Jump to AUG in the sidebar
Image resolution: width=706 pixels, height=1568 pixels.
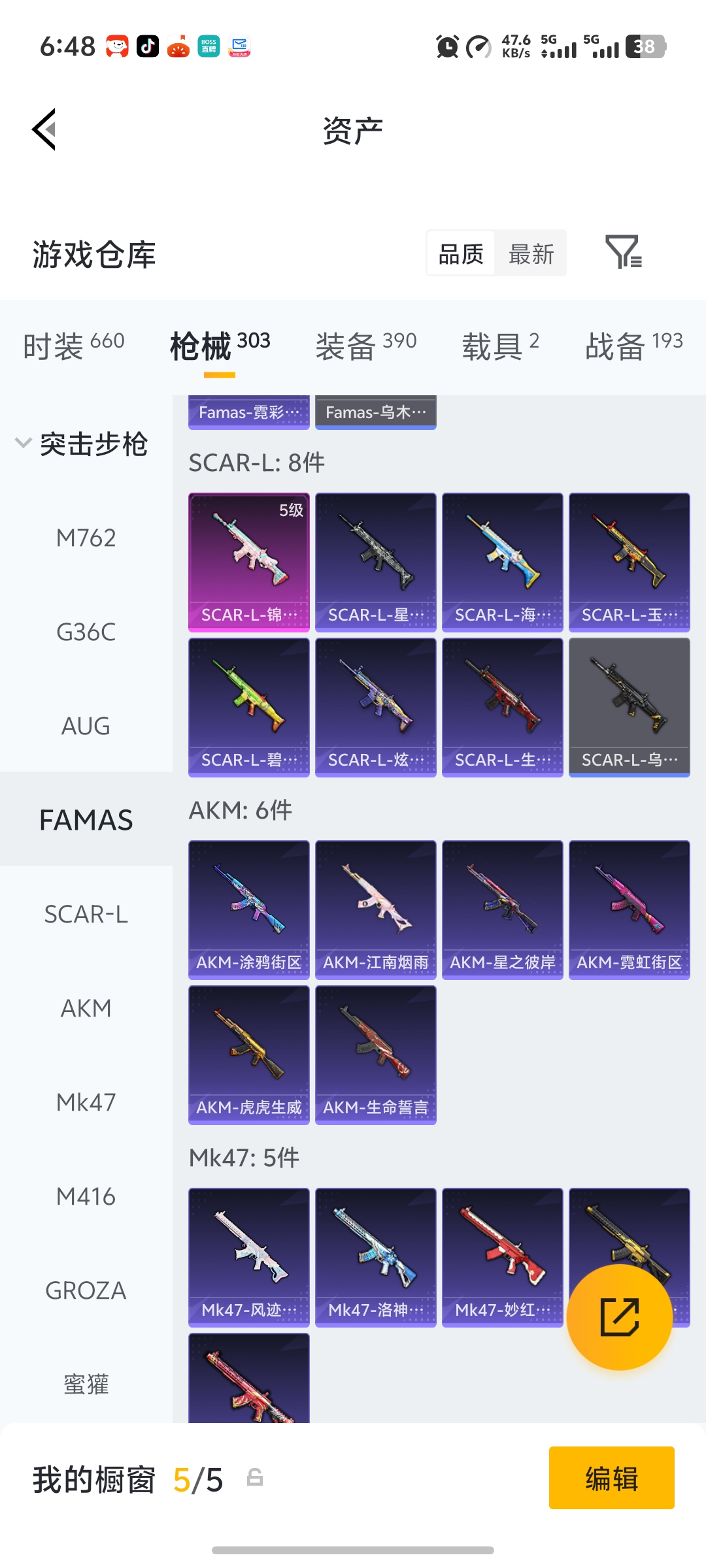pyautogui.click(x=86, y=726)
